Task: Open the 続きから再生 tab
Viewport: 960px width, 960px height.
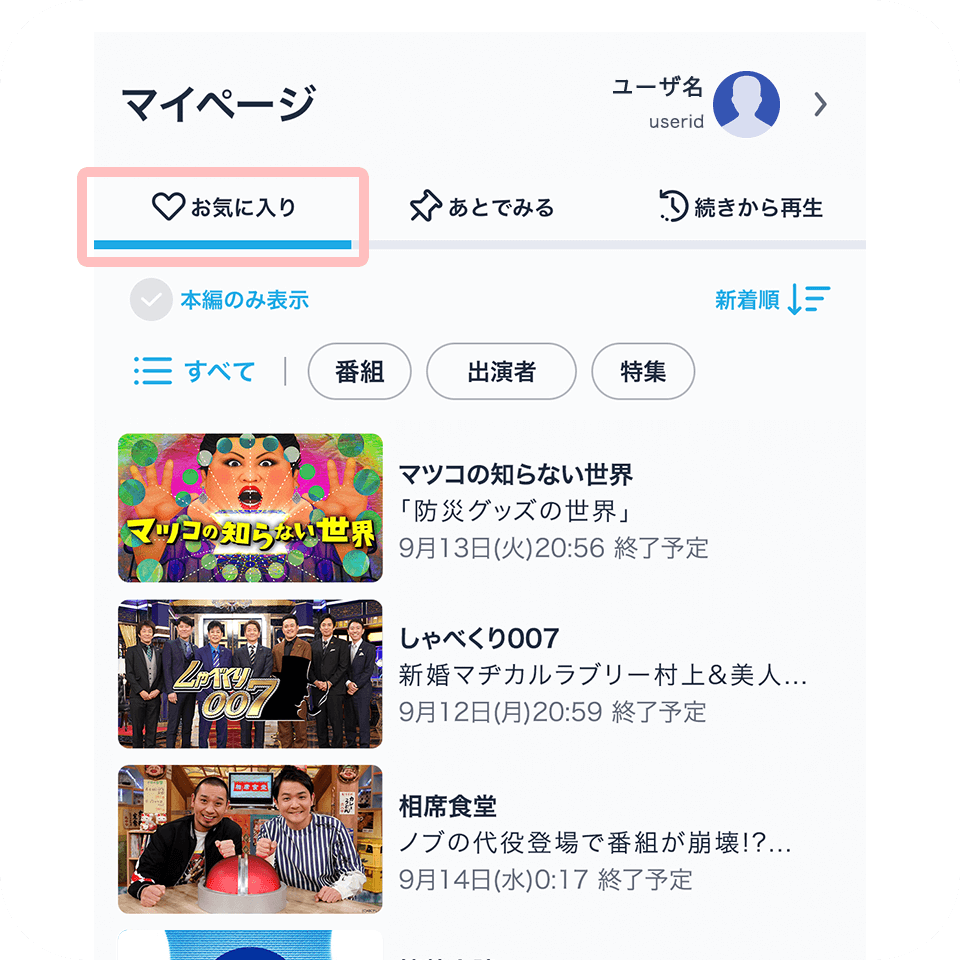Action: click(x=741, y=208)
